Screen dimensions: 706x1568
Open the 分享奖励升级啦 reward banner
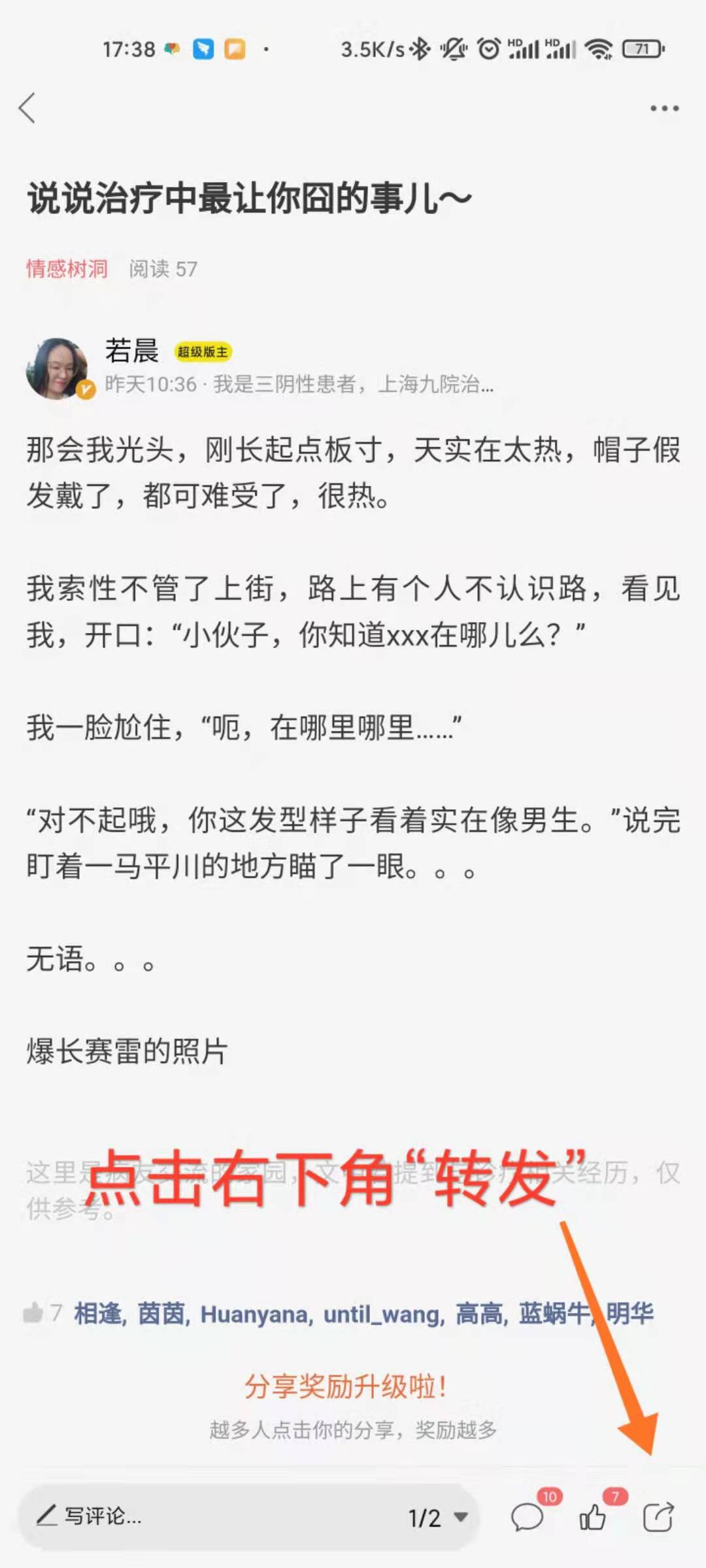[346, 1386]
